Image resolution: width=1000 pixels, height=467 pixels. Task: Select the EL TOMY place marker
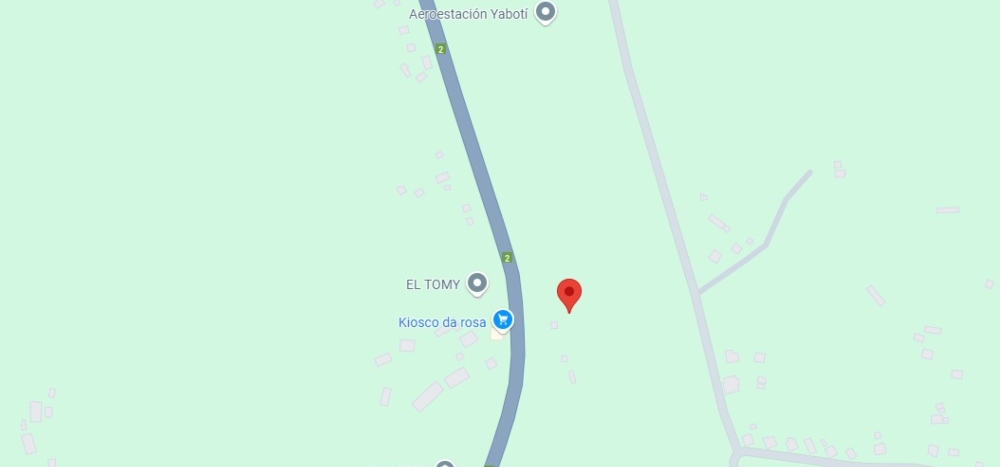tap(478, 284)
